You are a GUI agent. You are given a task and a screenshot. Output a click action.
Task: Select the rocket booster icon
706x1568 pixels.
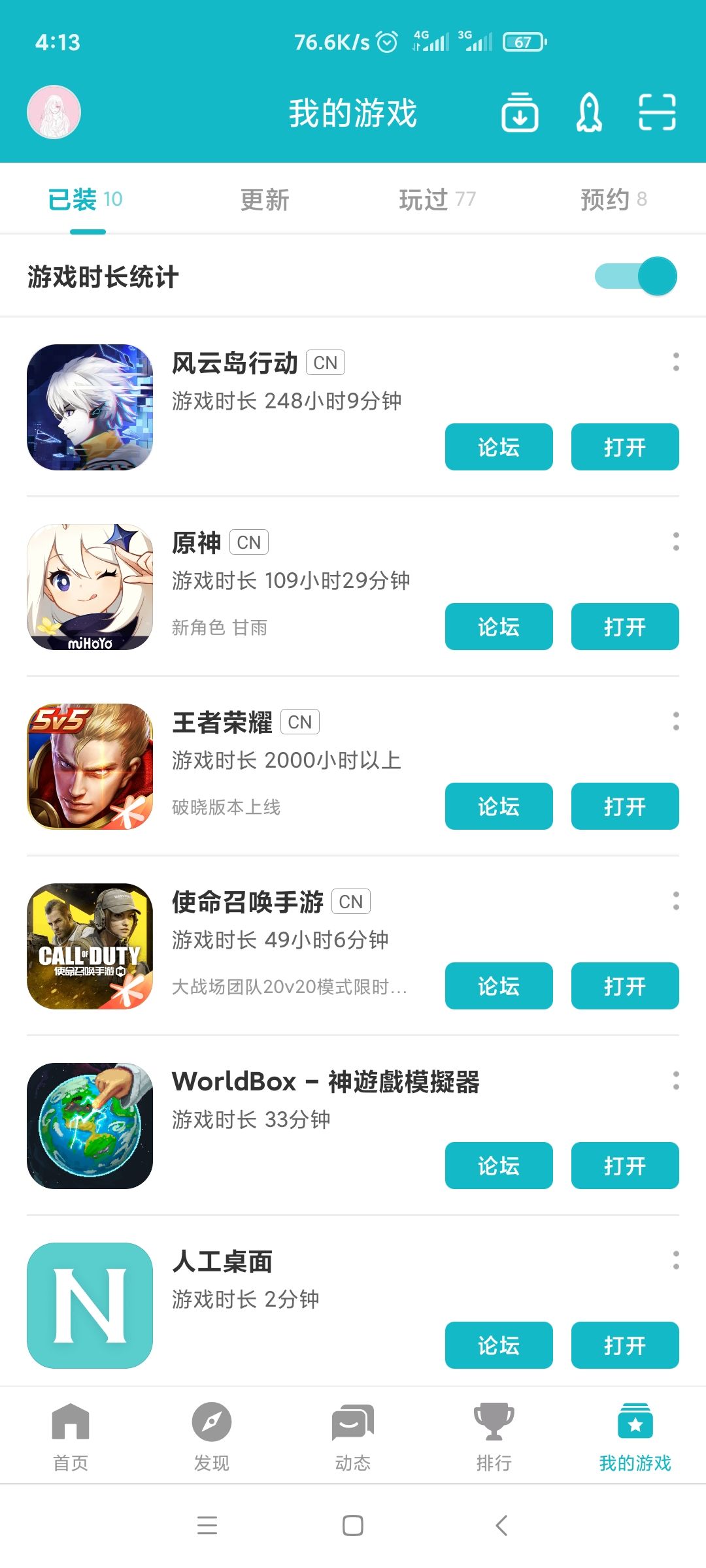point(589,112)
